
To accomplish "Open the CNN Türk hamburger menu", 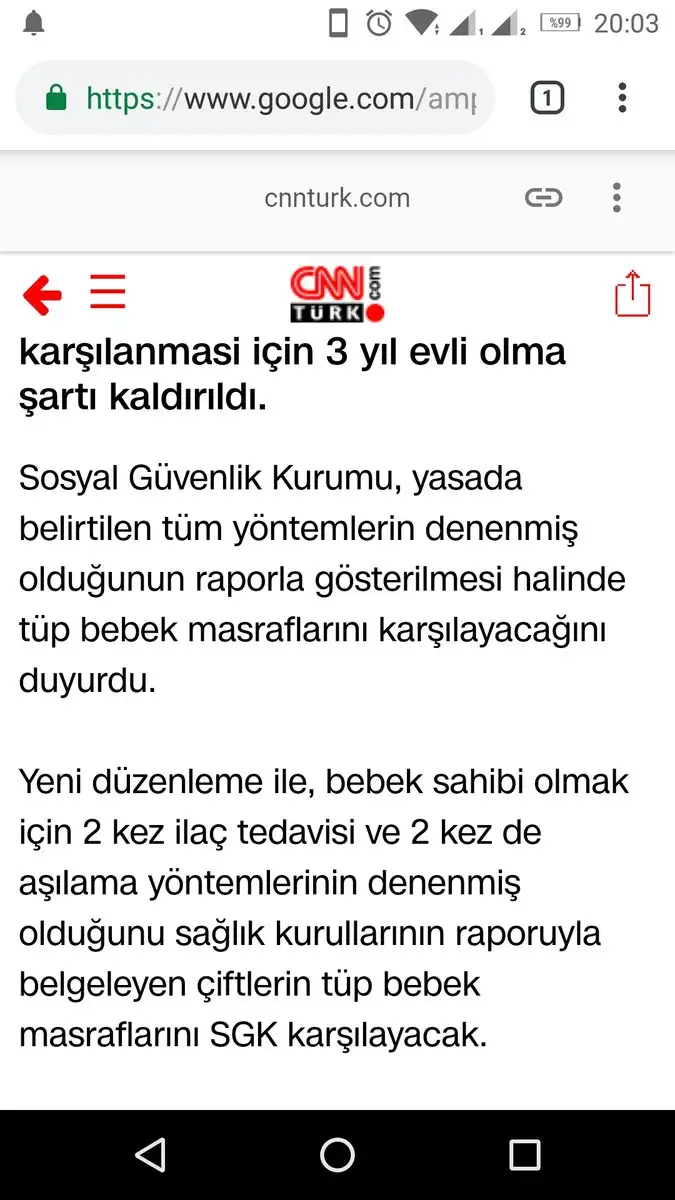I will point(108,292).
